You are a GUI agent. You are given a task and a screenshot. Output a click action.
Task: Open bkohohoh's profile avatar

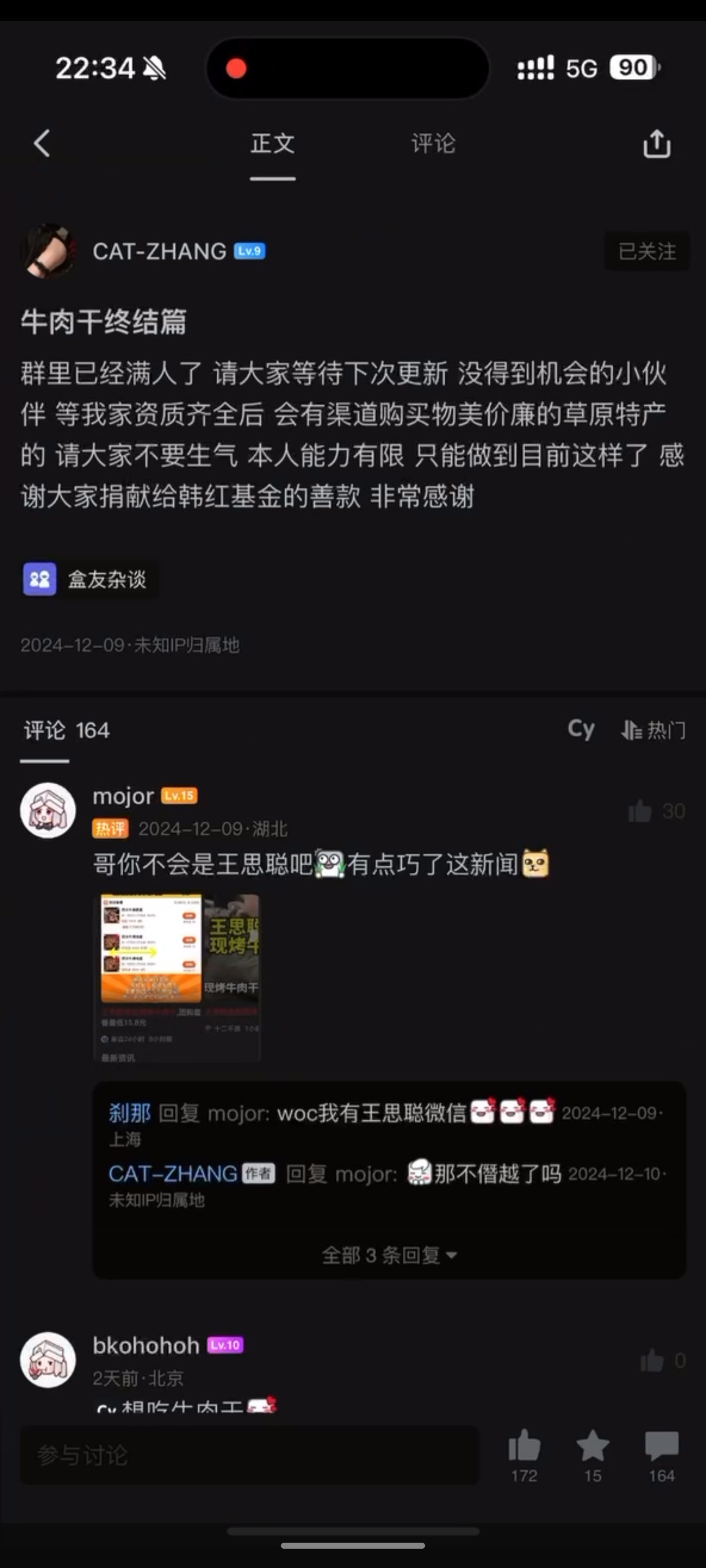tap(48, 1360)
